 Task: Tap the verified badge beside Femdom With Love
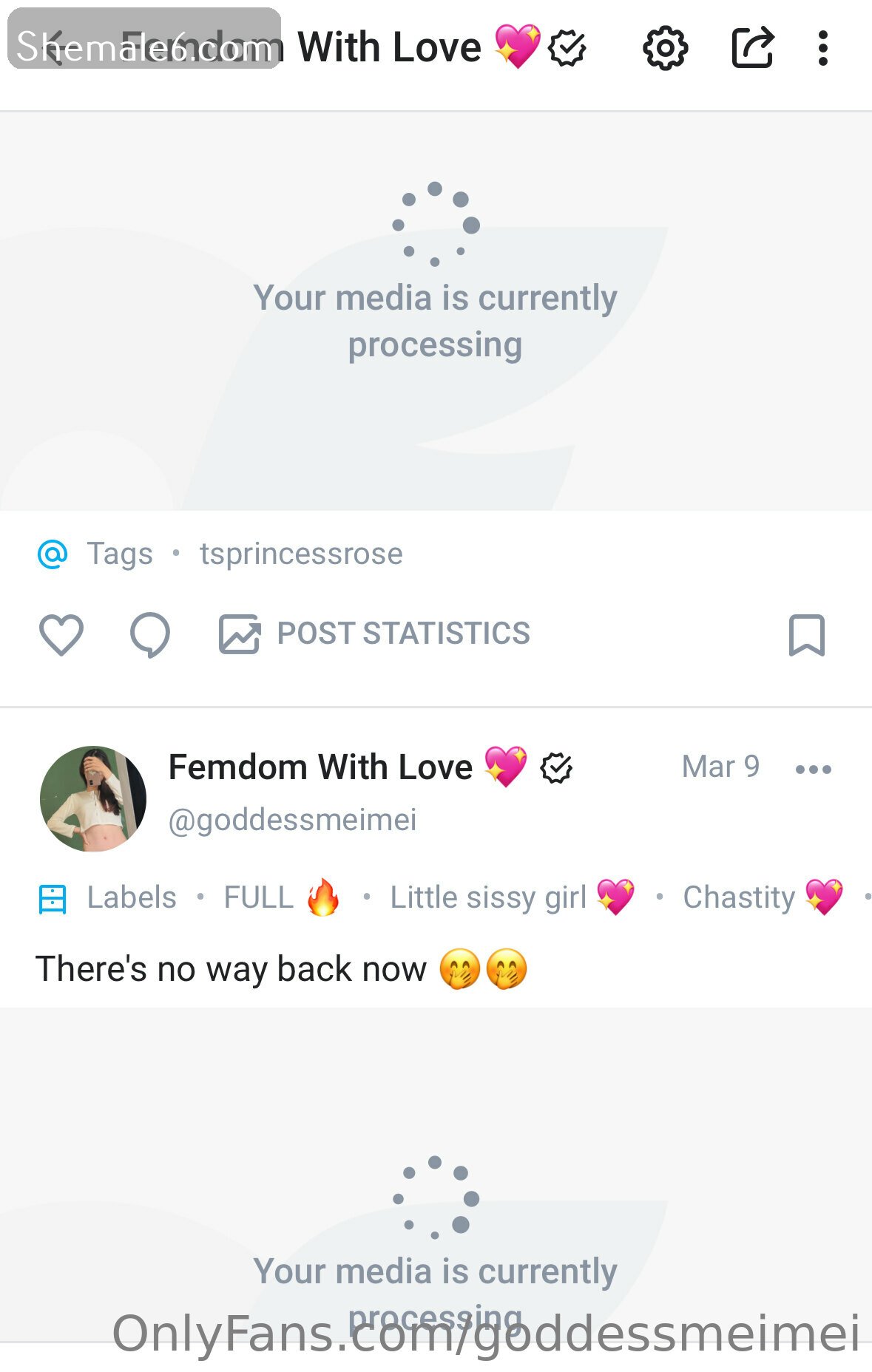pos(557,767)
